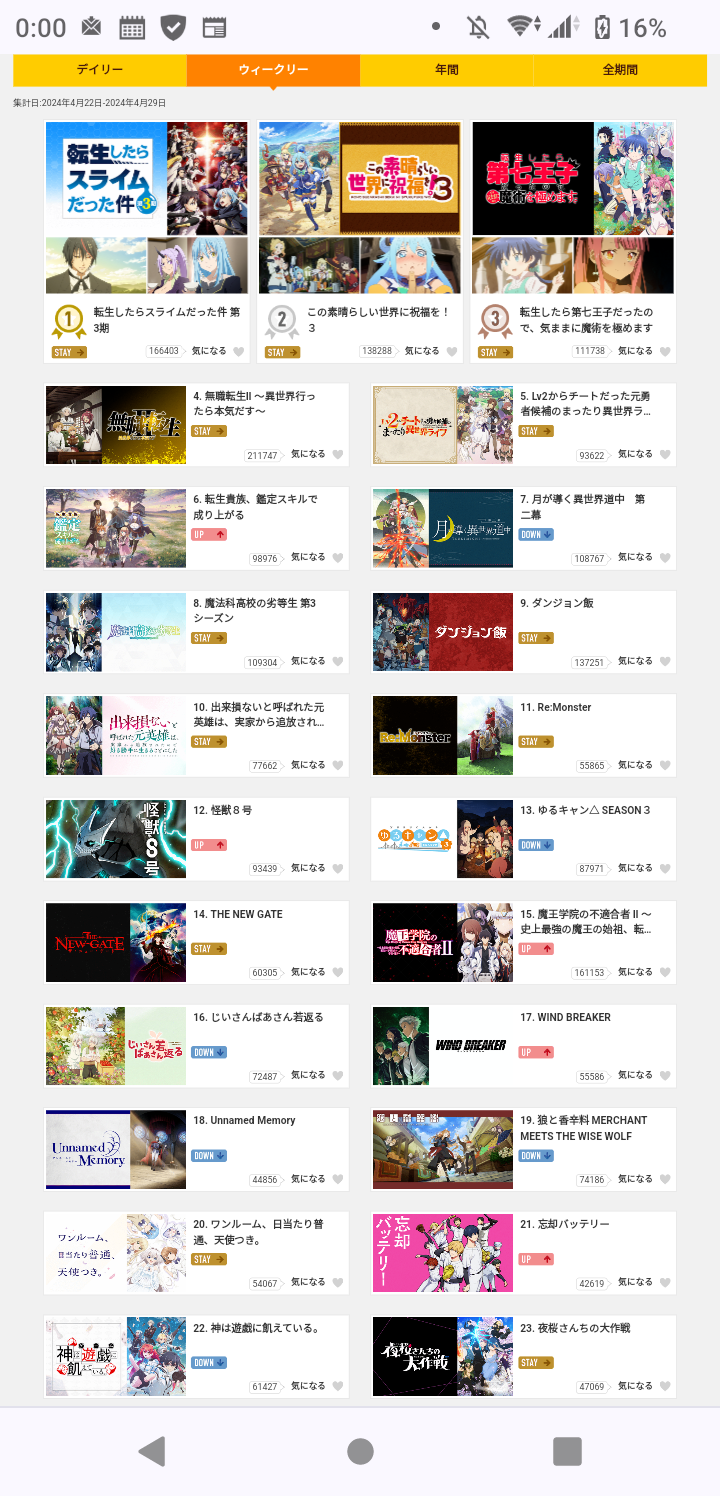Image resolution: width=720 pixels, height=1496 pixels.
Task: Open 狼と香辛料 MERCHANT MEETS THE WISE WOLF
Action: [x=523, y=1149]
